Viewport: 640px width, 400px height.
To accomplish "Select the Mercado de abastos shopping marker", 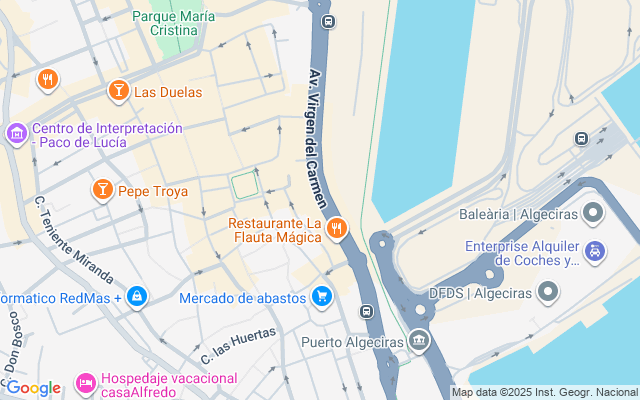I will coord(321,296).
